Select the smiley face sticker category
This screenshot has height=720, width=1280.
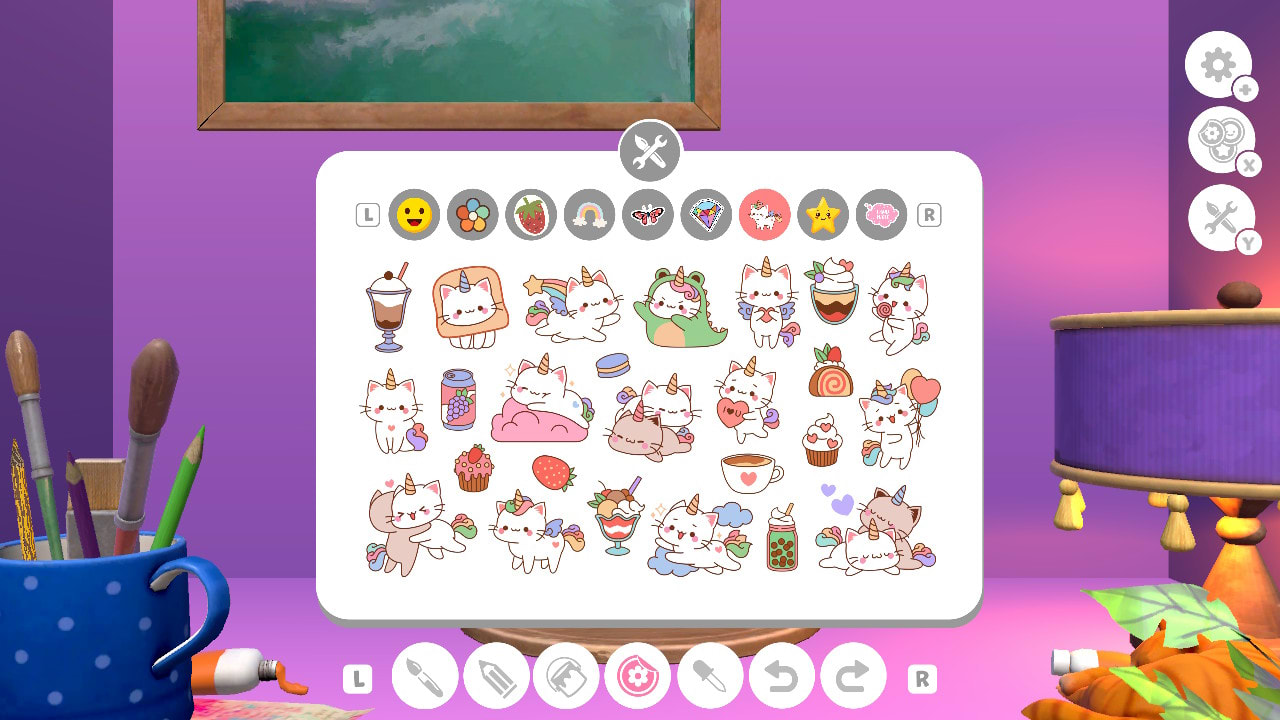(x=414, y=215)
